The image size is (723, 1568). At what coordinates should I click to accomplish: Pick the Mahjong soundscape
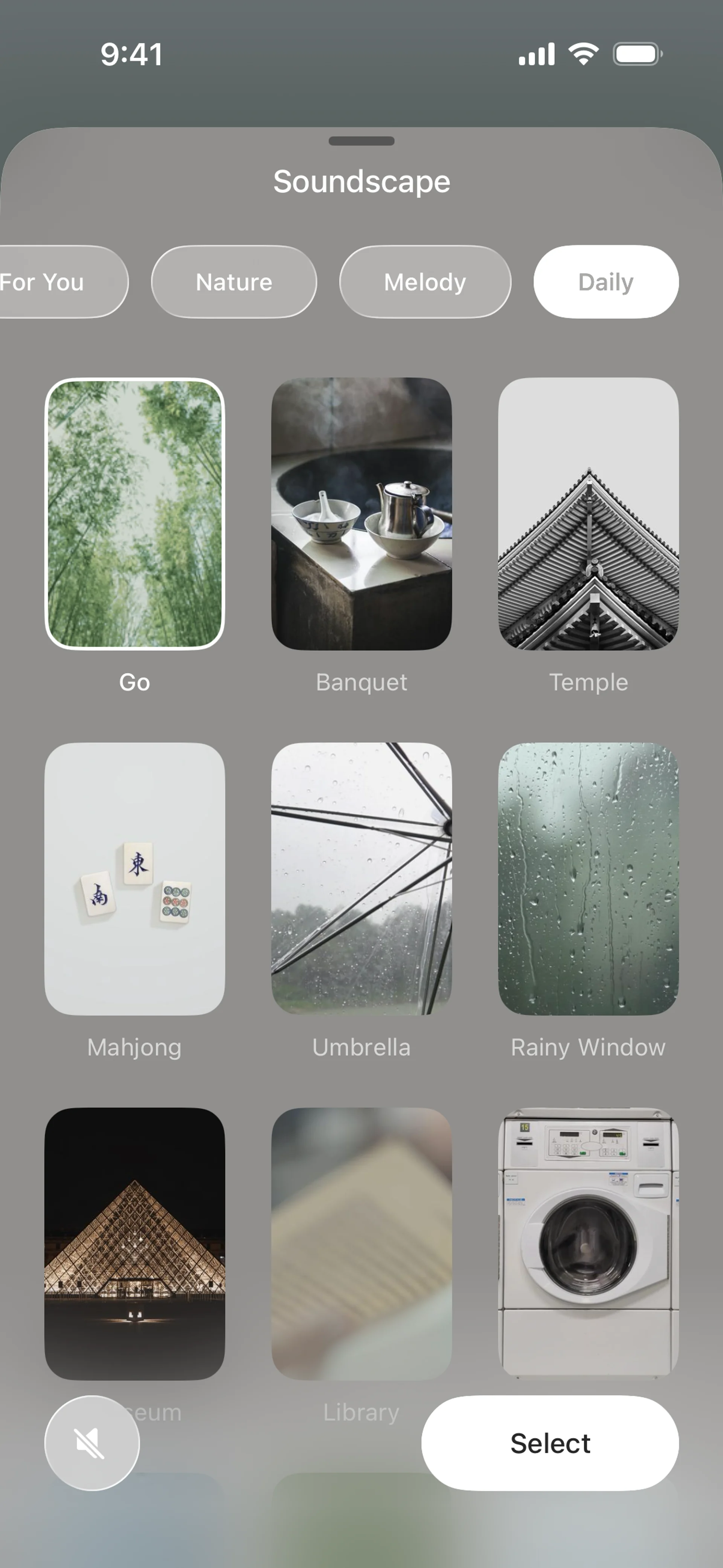(134, 878)
